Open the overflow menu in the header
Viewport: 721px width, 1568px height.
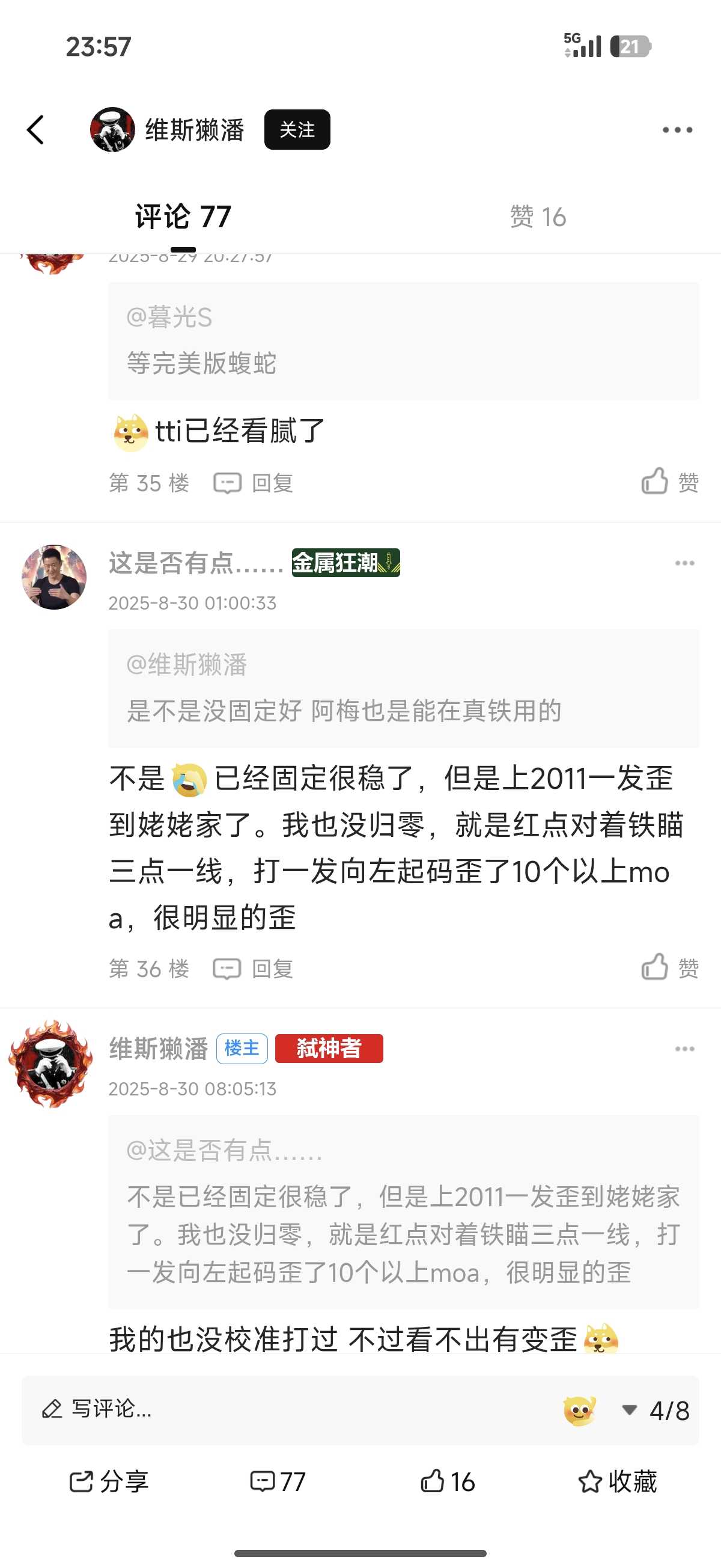(677, 130)
